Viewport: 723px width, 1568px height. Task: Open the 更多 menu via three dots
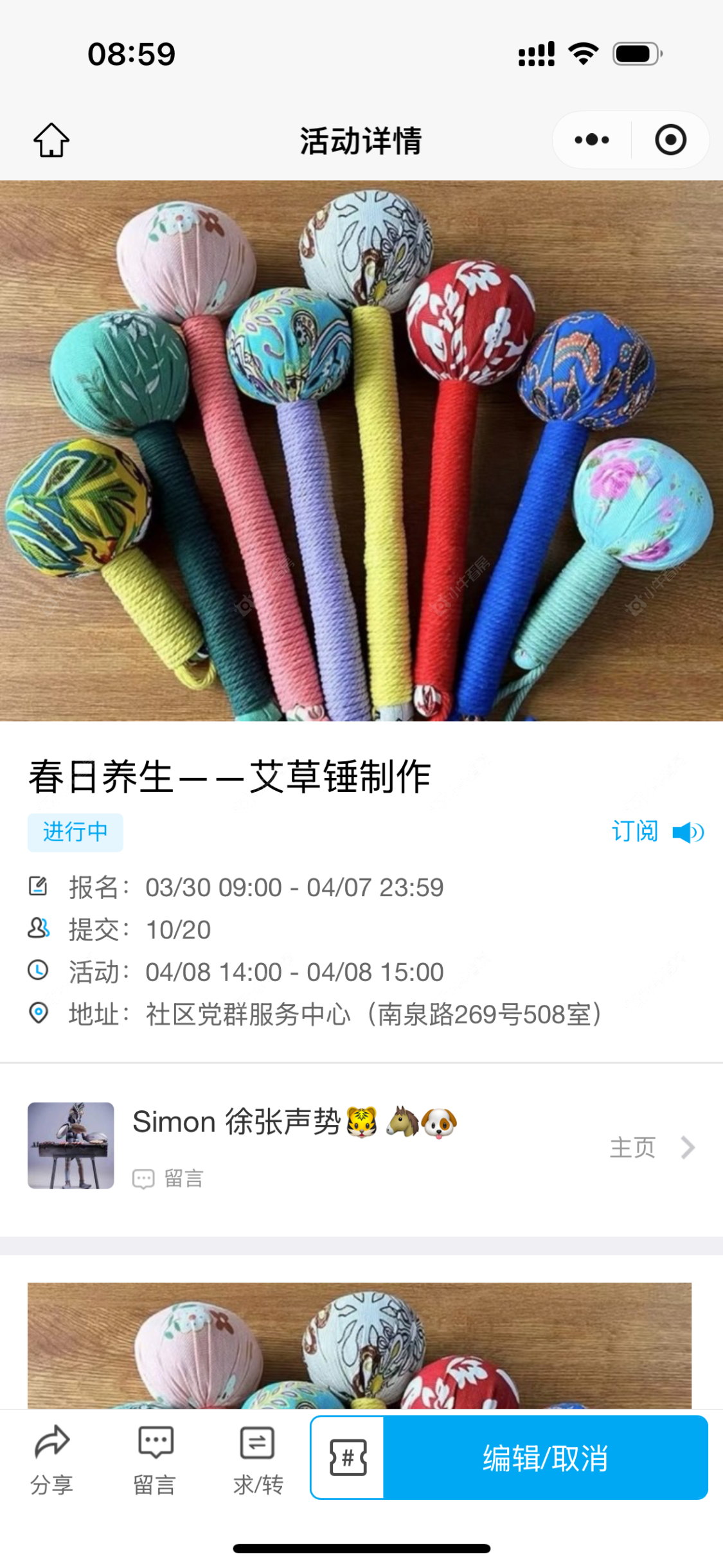(x=589, y=139)
